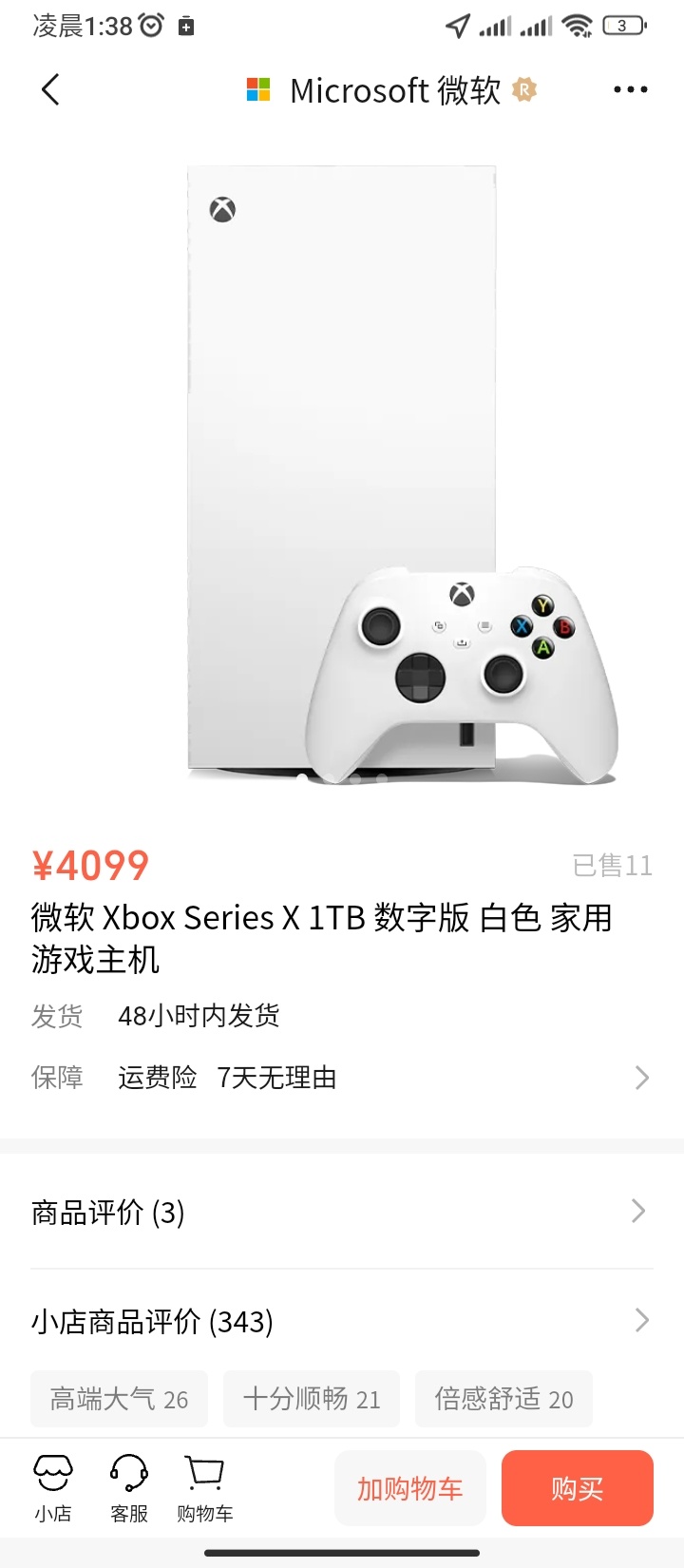The height and width of the screenshot is (1568, 684).
Task: Open 小店商品评价 (343) shop reviews
Action: coord(342,1321)
